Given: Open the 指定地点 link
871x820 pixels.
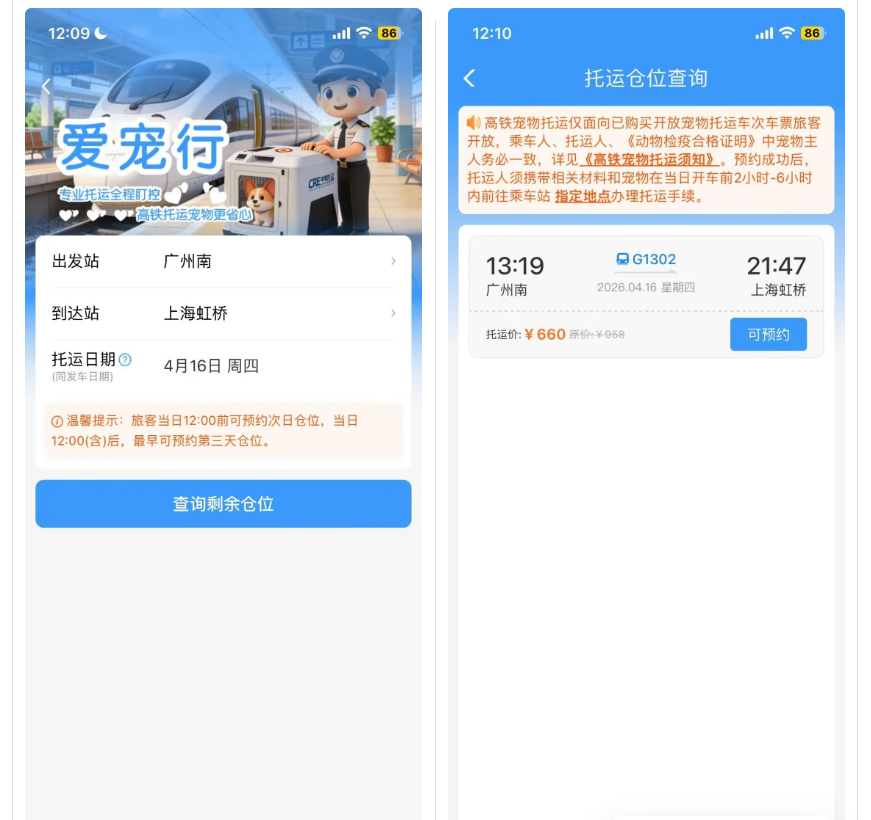Looking at the screenshot, I should click(x=582, y=196).
